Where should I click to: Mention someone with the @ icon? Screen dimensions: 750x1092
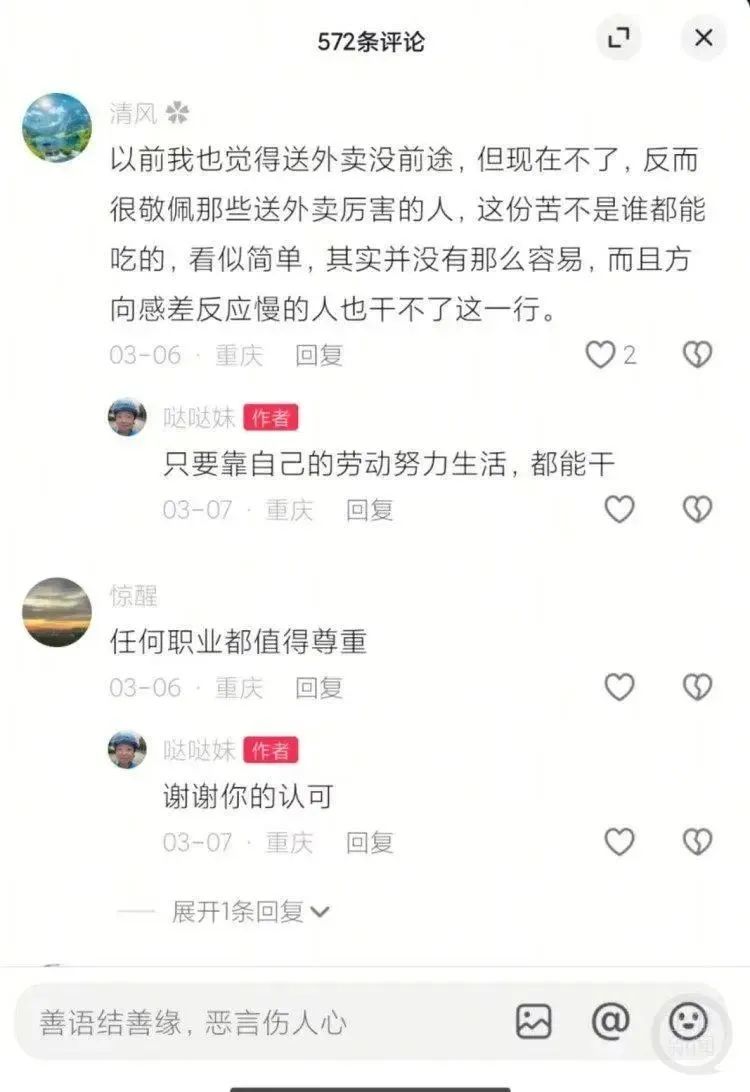pyautogui.click(x=610, y=1021)
